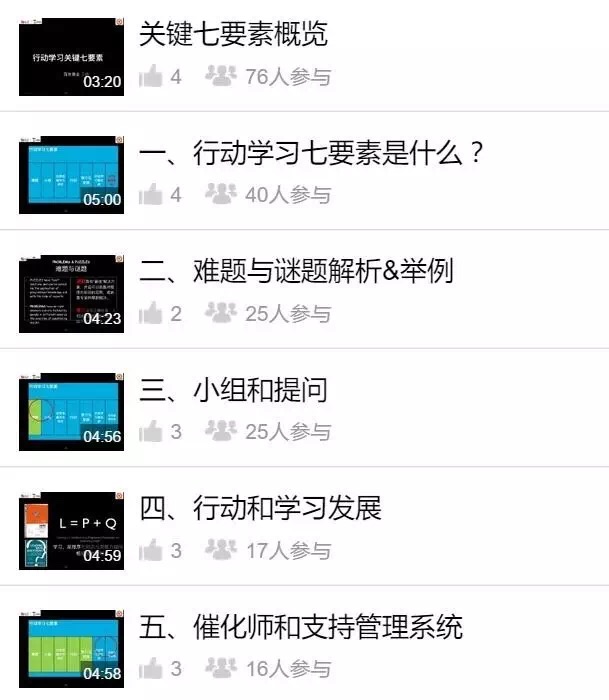
Task: Open the lesson 三、小组和提问
Action: coord(234,389)
